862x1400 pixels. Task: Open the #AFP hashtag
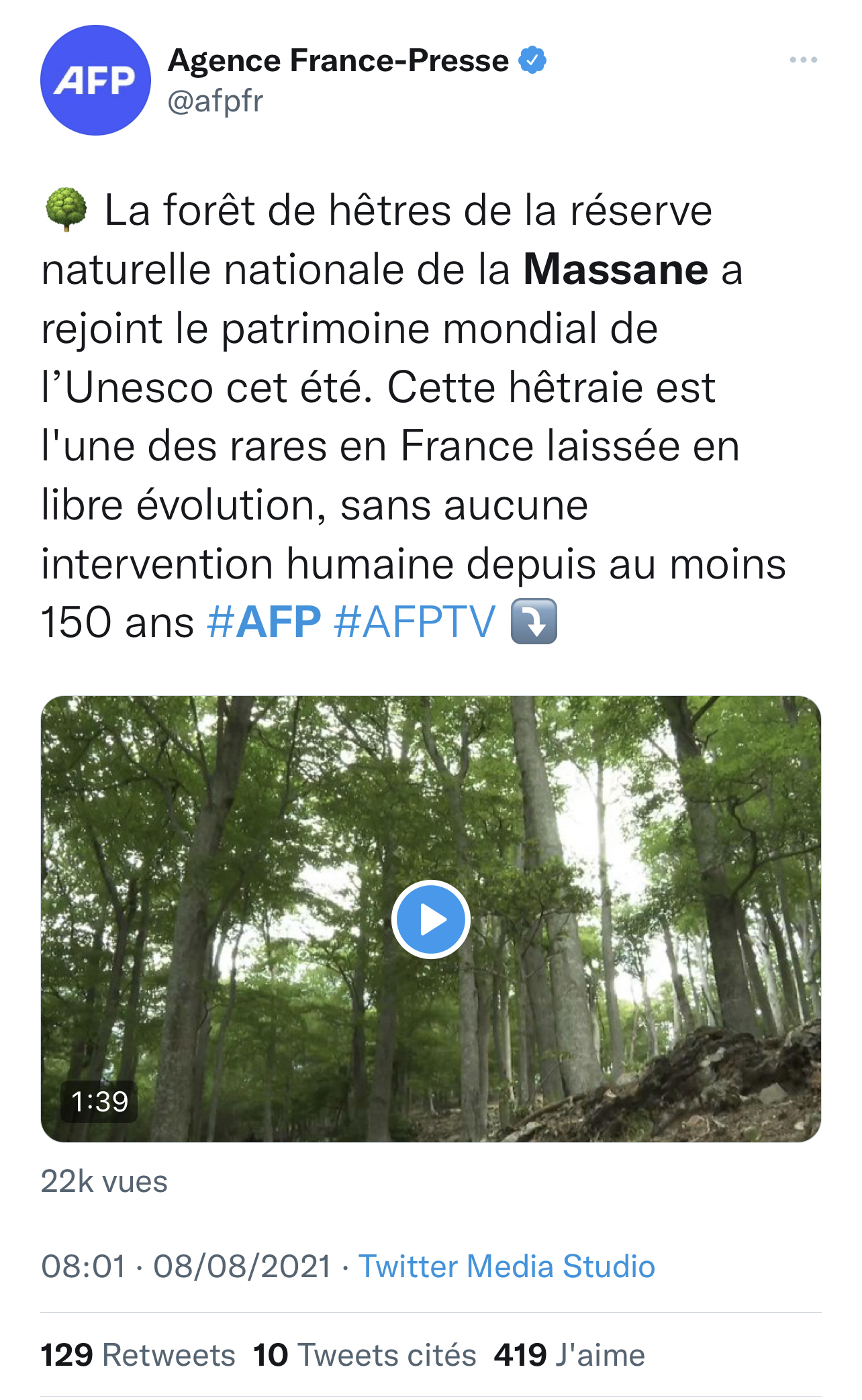265,621
